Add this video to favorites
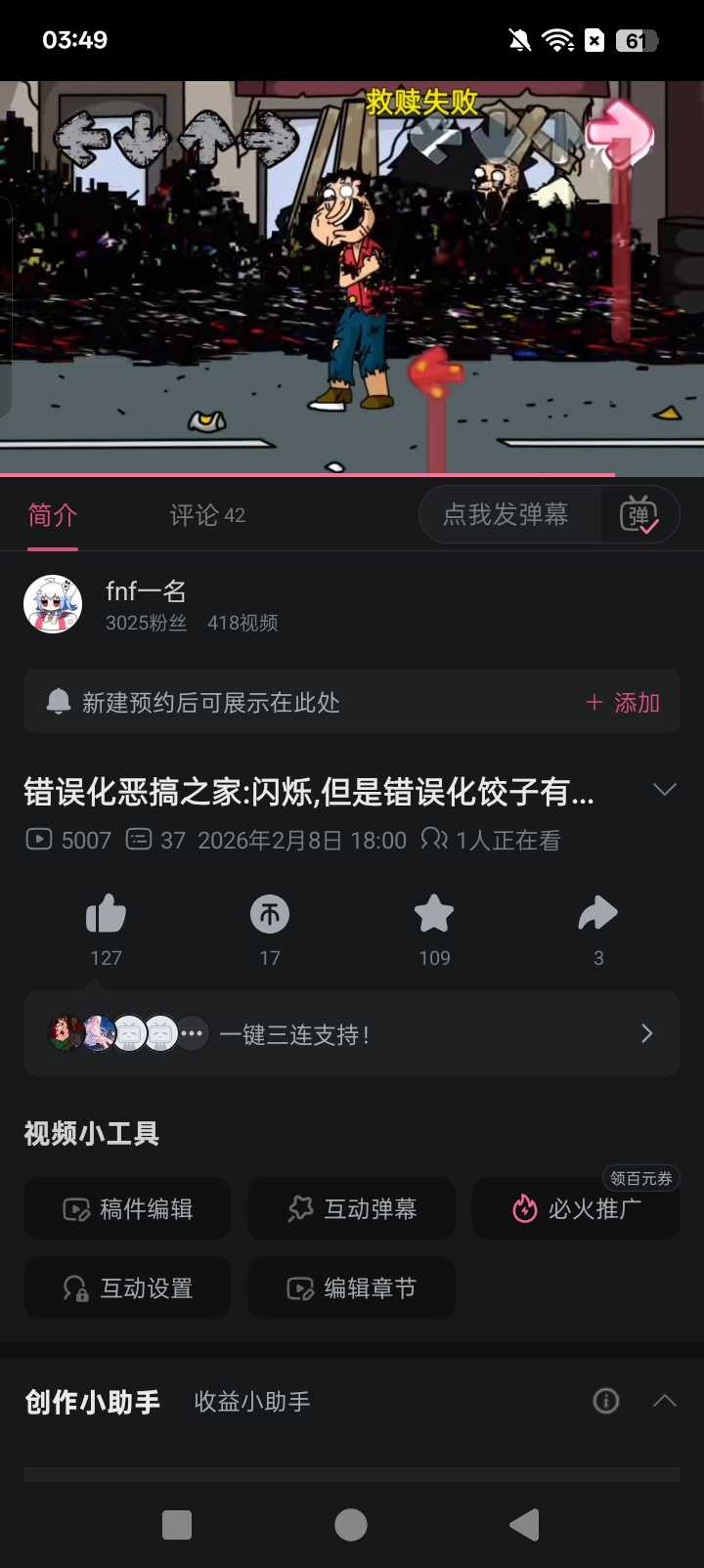704x1568 pixels. pos(434,916)
